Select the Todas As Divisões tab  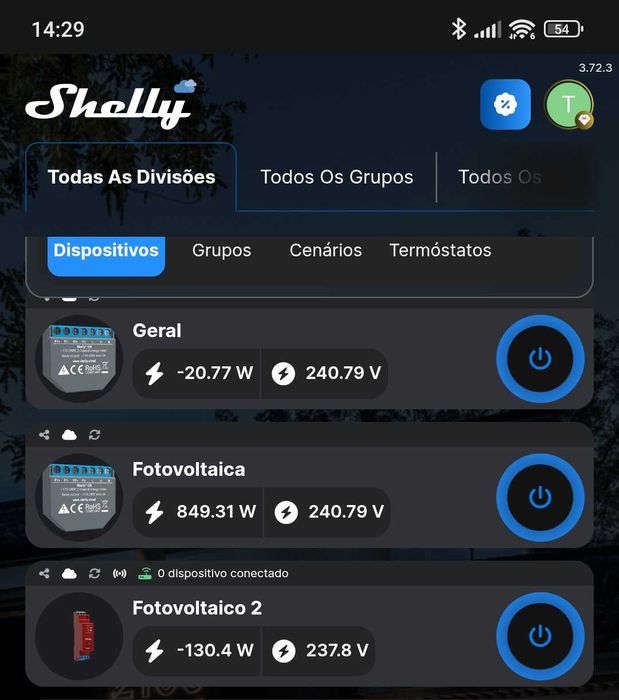point(132,177)
